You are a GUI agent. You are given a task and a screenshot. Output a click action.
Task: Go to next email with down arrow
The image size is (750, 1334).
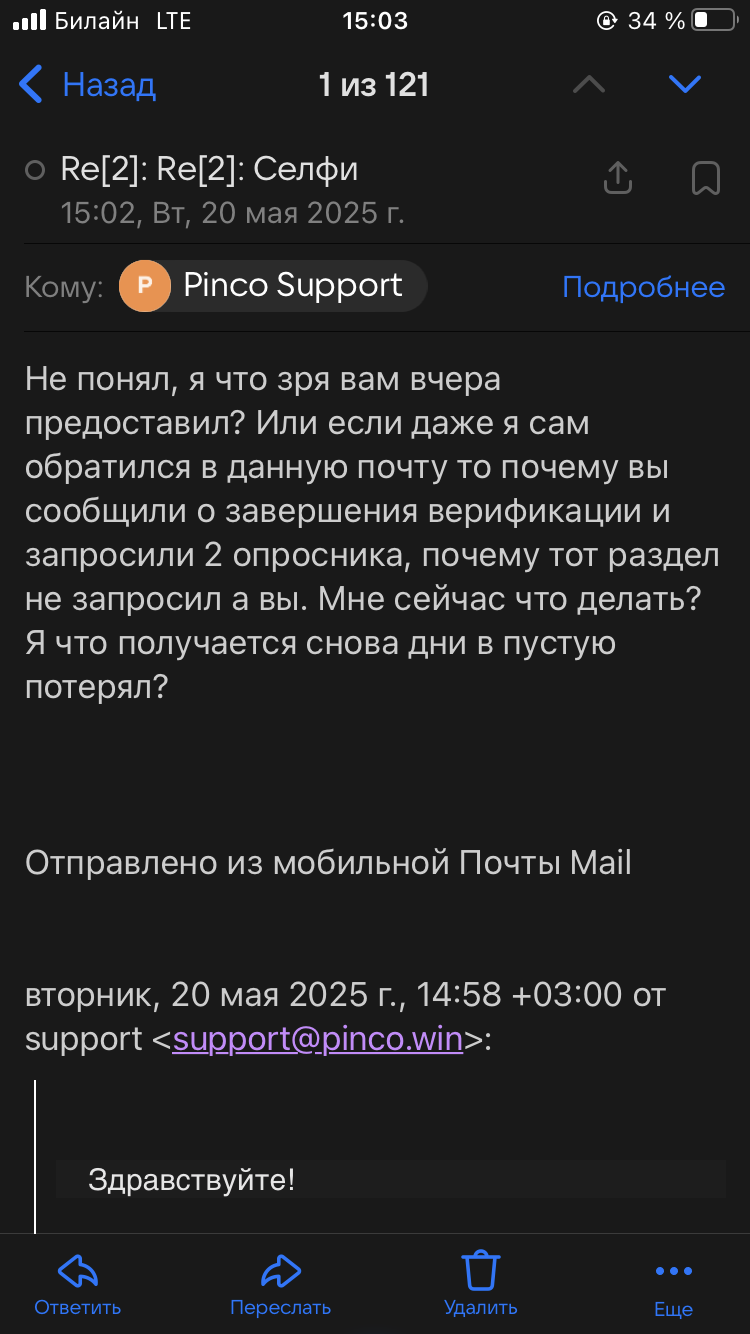[685, 85]
